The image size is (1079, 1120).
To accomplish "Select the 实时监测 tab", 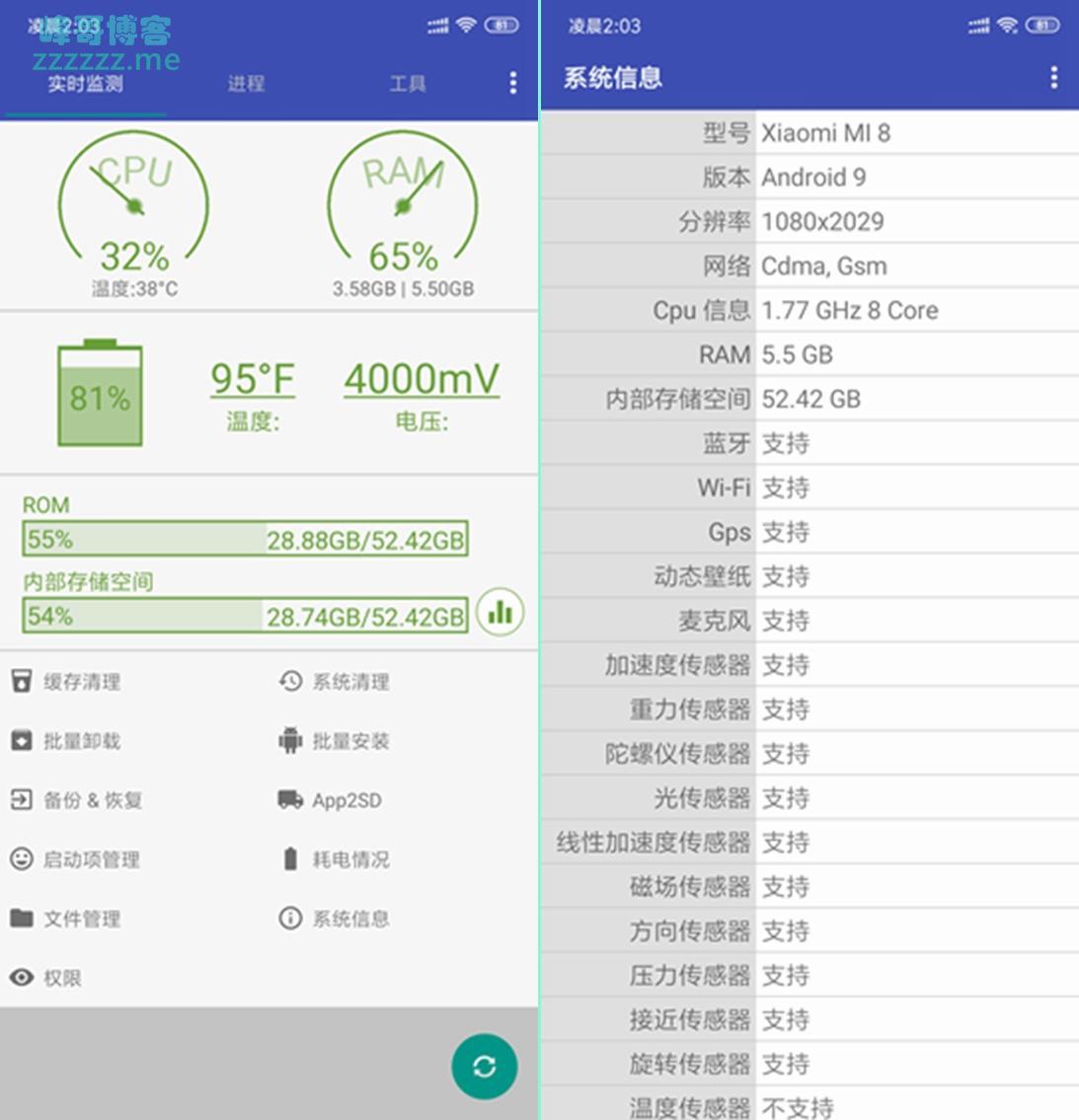I will pos(86,84).
